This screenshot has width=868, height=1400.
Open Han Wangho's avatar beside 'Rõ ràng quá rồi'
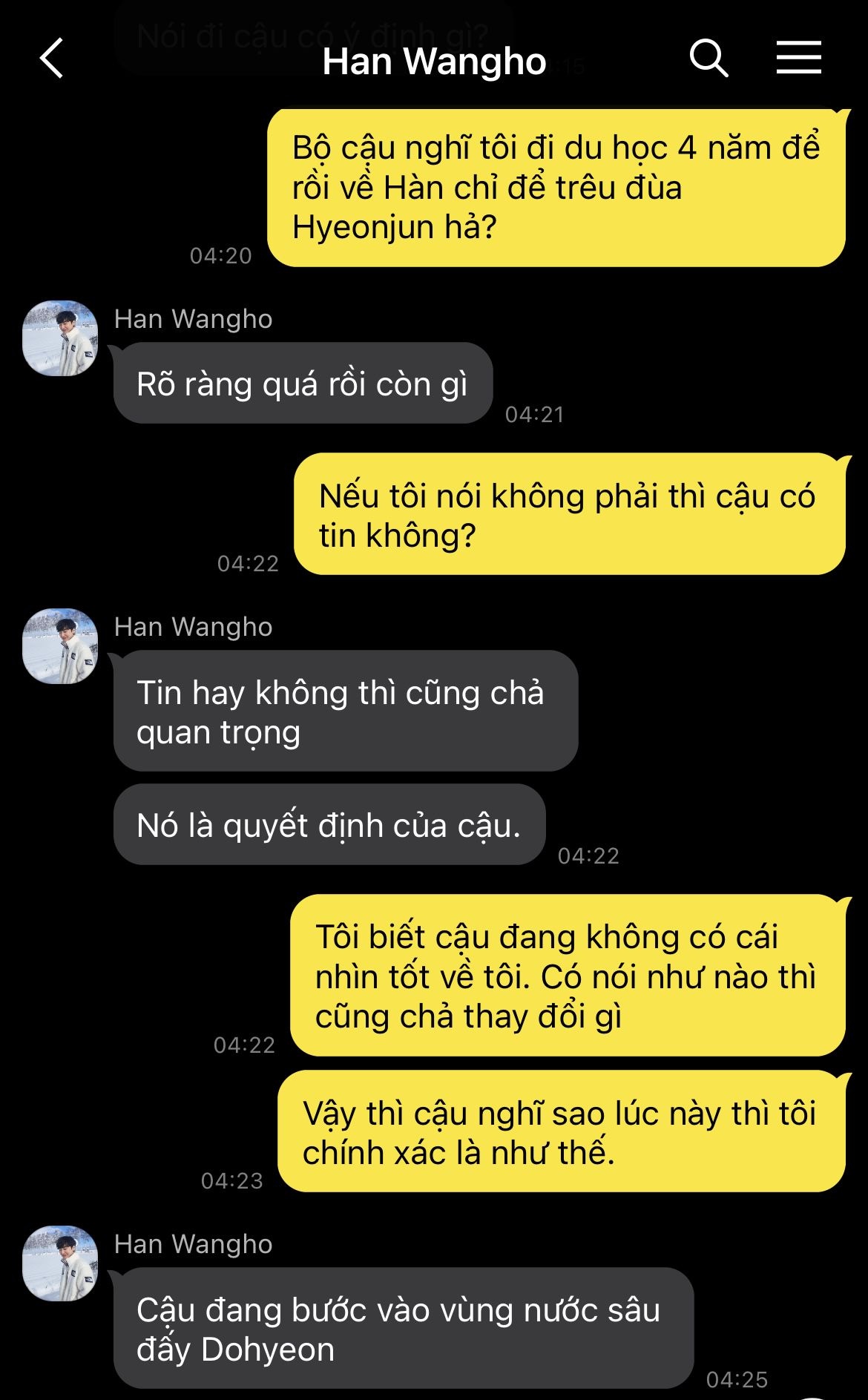tap(60, 338)
